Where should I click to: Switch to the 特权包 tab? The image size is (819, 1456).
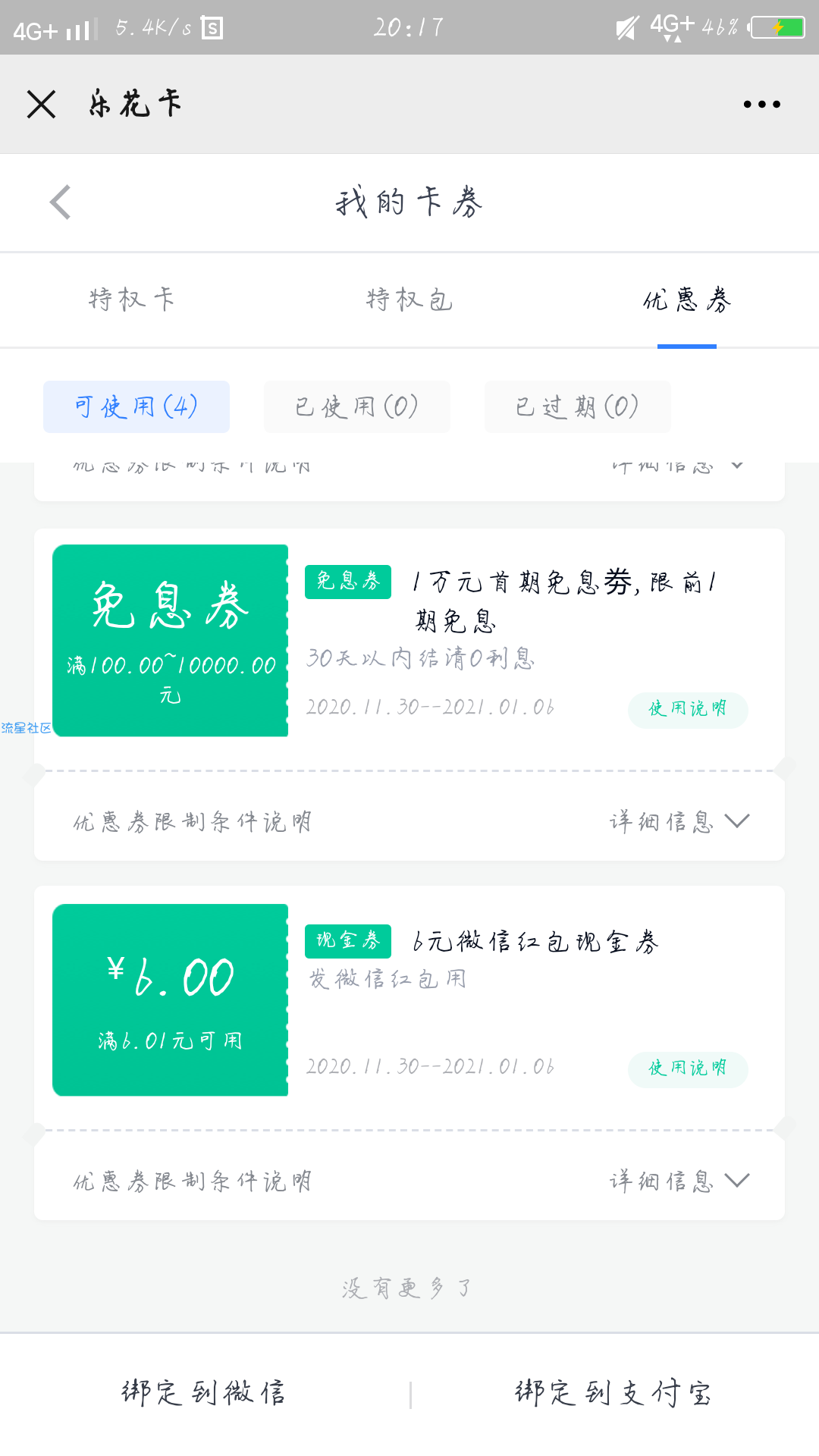pos(409,300)
